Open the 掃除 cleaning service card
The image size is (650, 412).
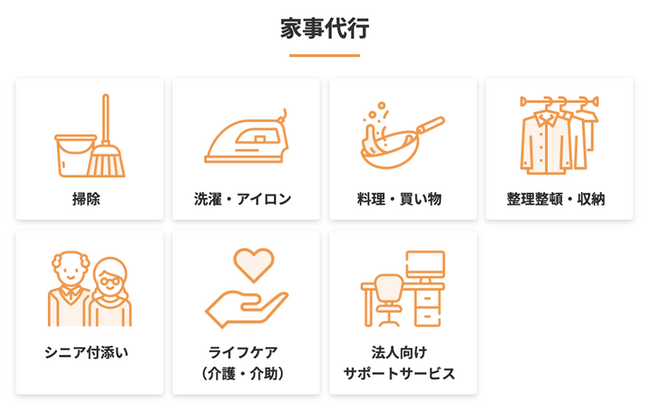click(89, 149)
